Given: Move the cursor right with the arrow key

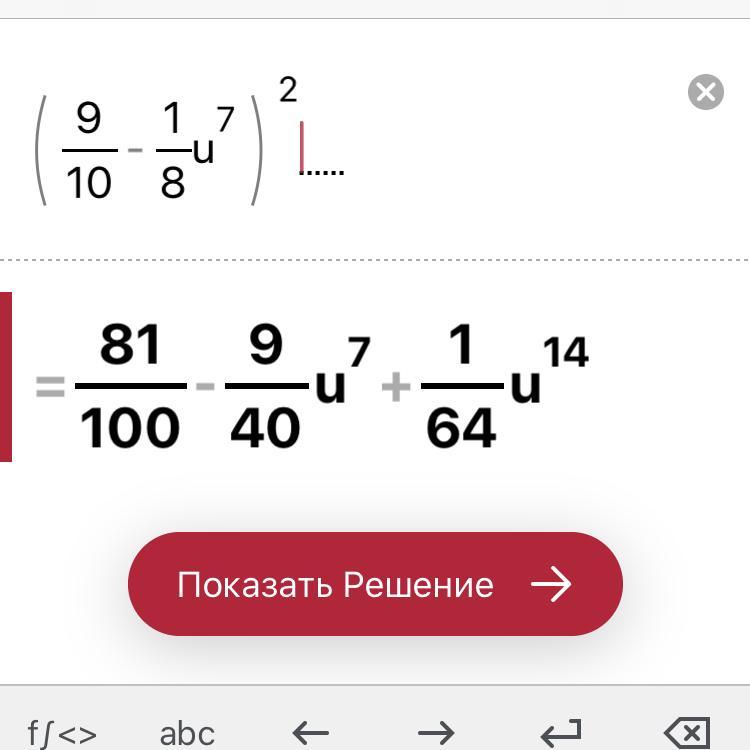Looking at the screenshot, I should tap(436, 733).
